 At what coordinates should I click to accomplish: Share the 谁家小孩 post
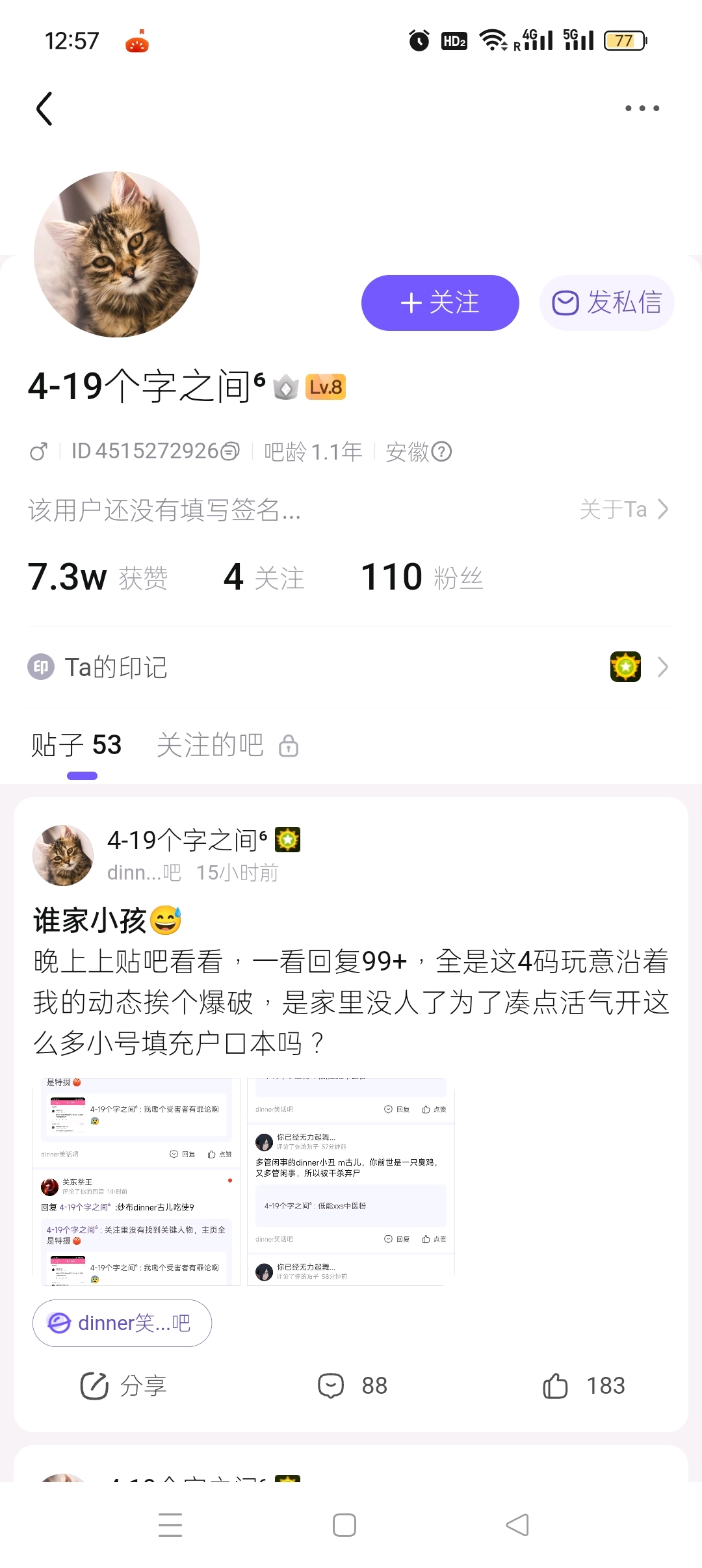point(123,1385)
